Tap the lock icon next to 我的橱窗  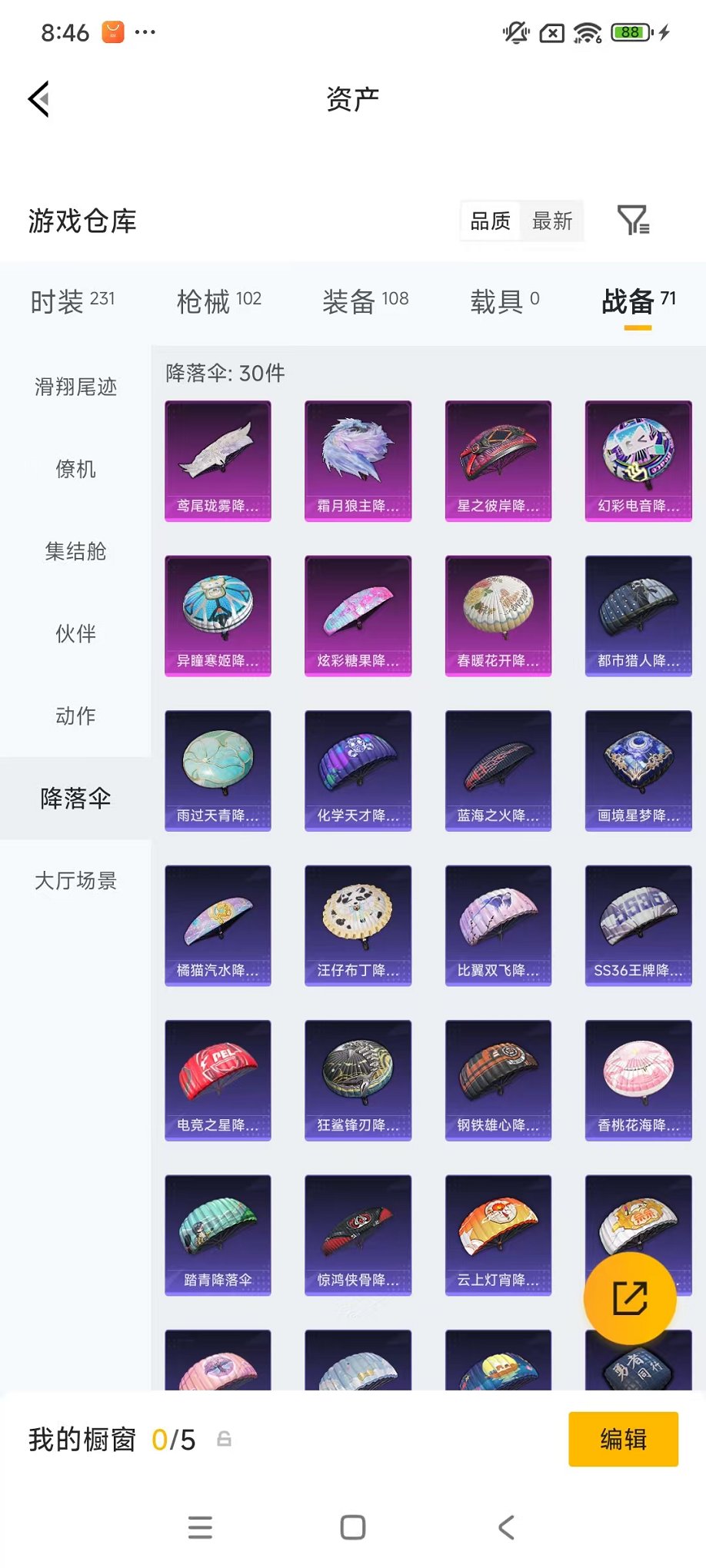click(224, 1438)
